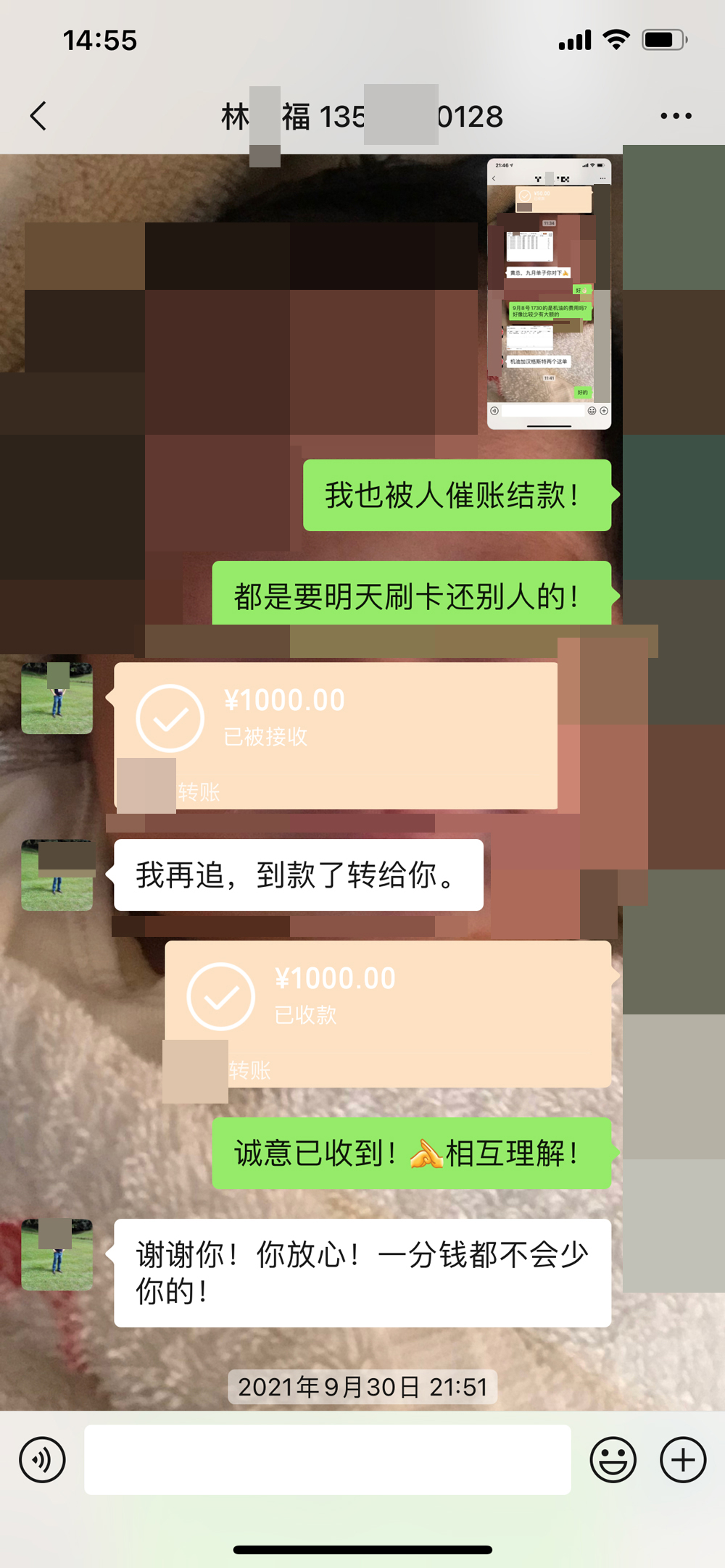Image resolution: width=725 pixels, height=1568 pixels.
Task: Open the emoji sticker panel
Action: click(613, 1460)
